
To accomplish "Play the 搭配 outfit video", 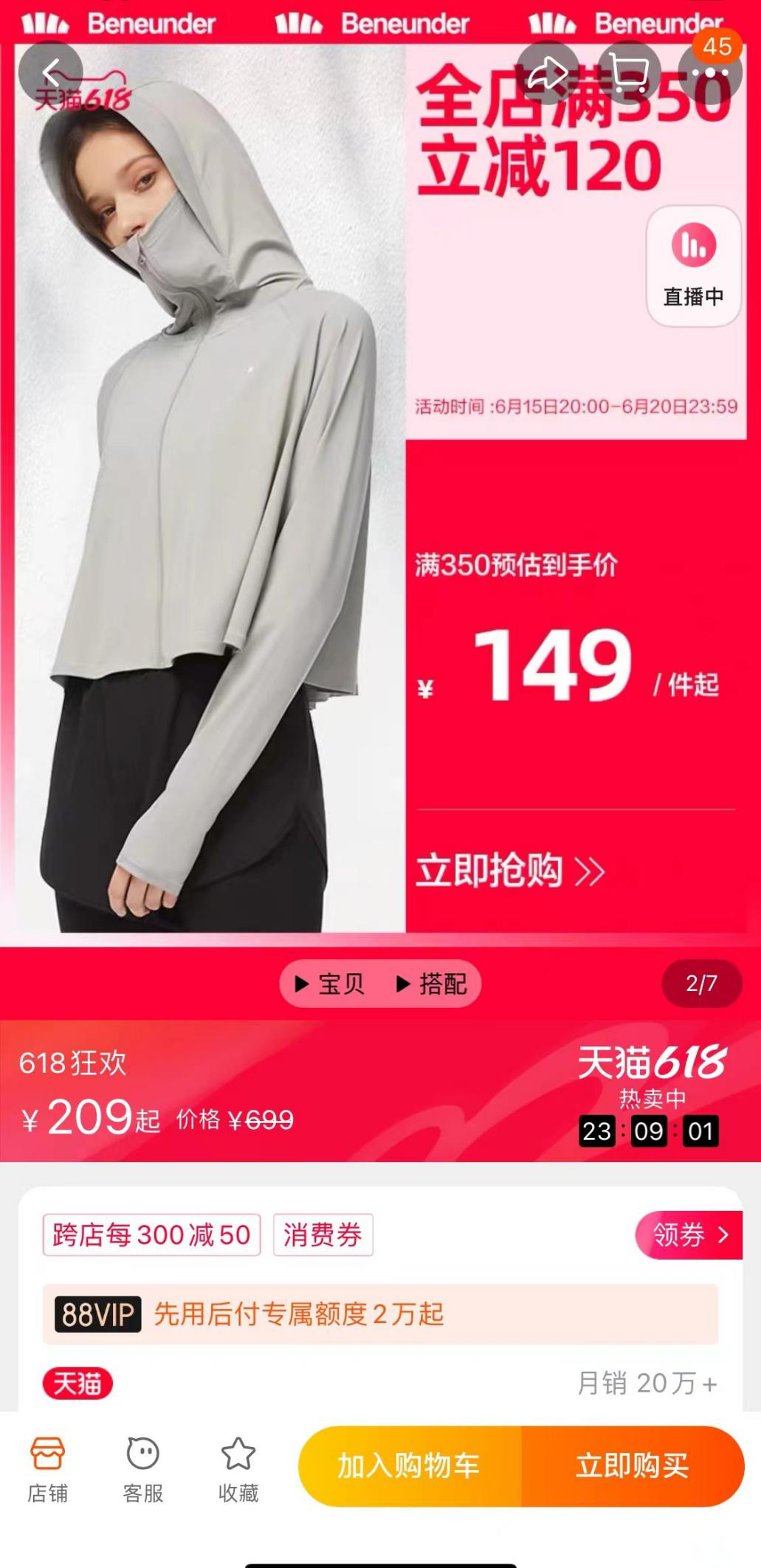I will [x=432, y=984].
